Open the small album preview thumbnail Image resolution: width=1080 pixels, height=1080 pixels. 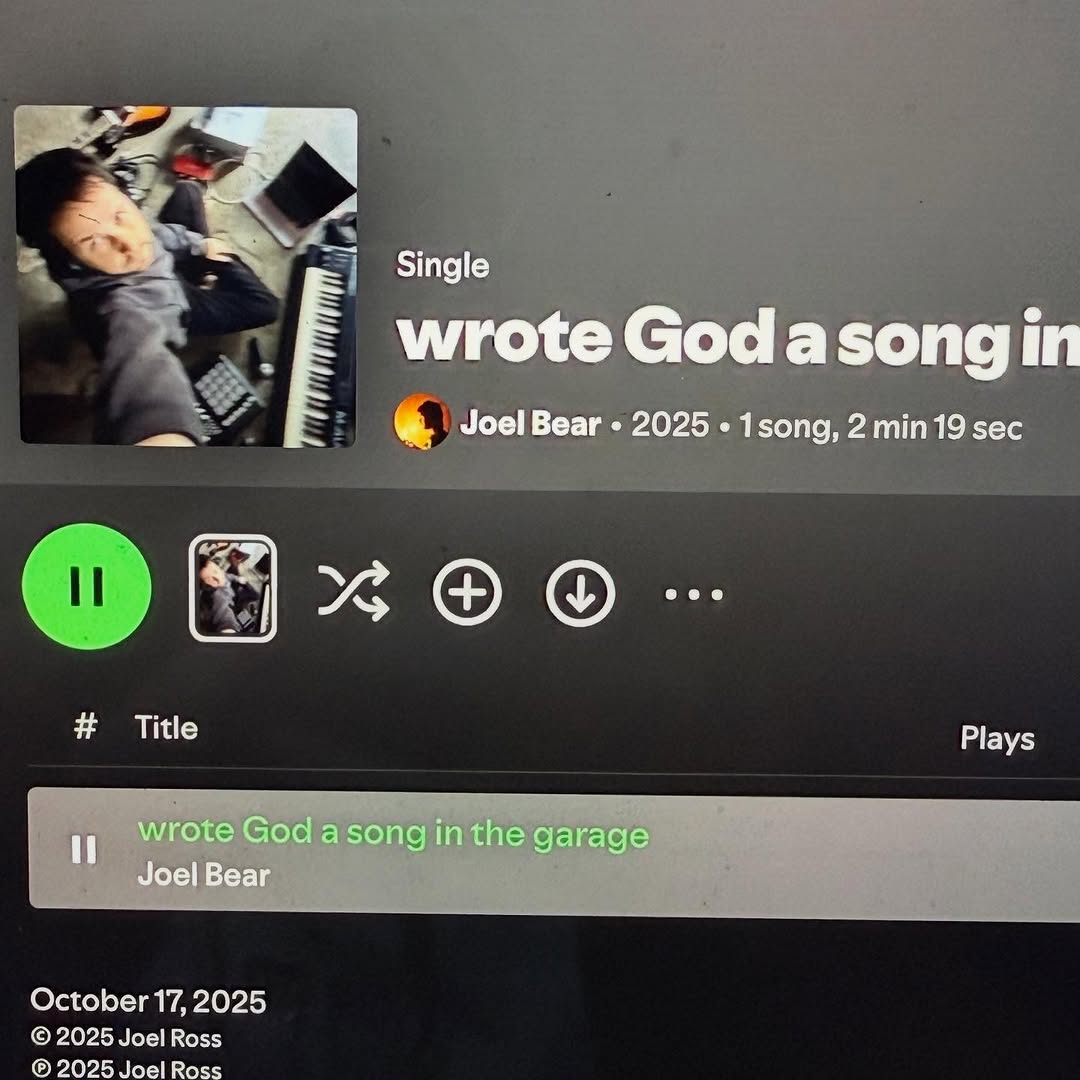233,588
